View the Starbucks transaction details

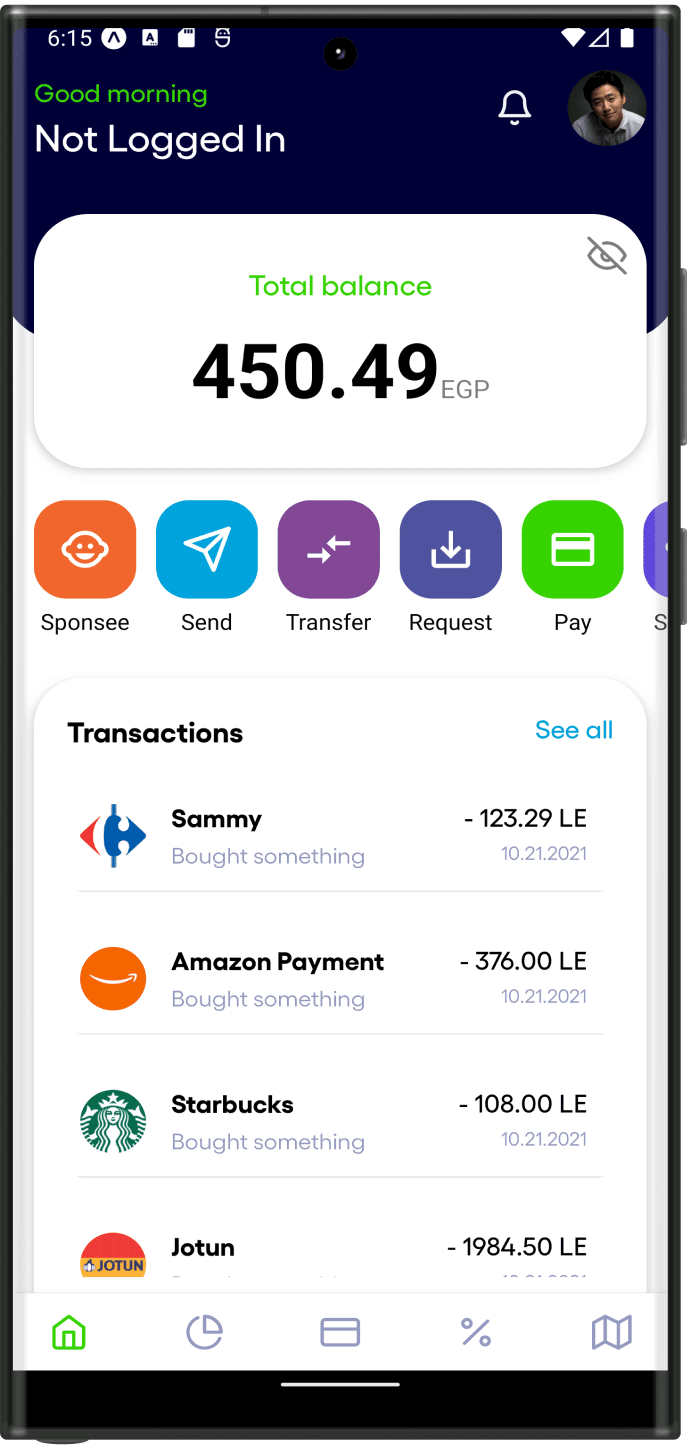[x=340, y=1122]
